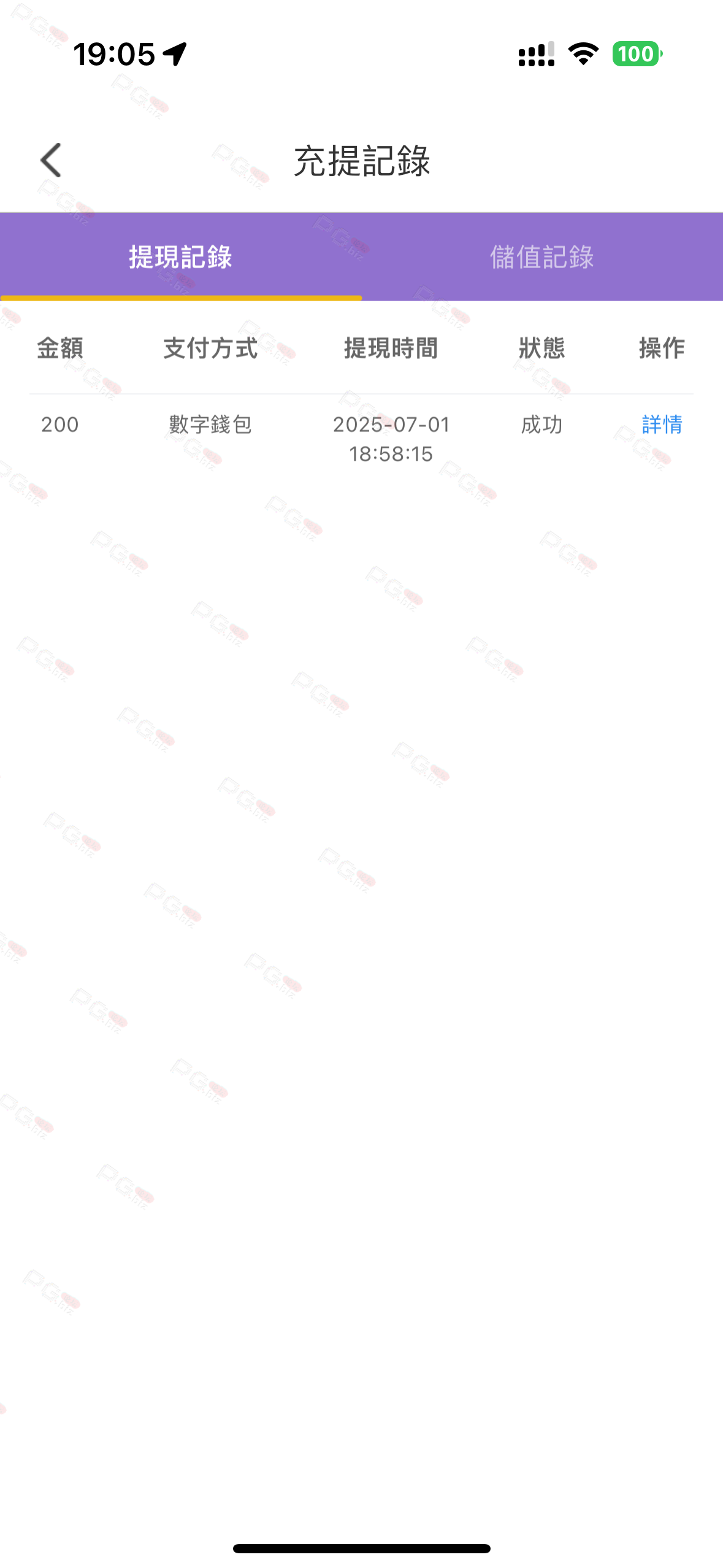Image resolution: width=723 pixels, height=1568 pixels.
Task: Switch to the 儲值記錄 tab
Action: click(x=541, y=257)
